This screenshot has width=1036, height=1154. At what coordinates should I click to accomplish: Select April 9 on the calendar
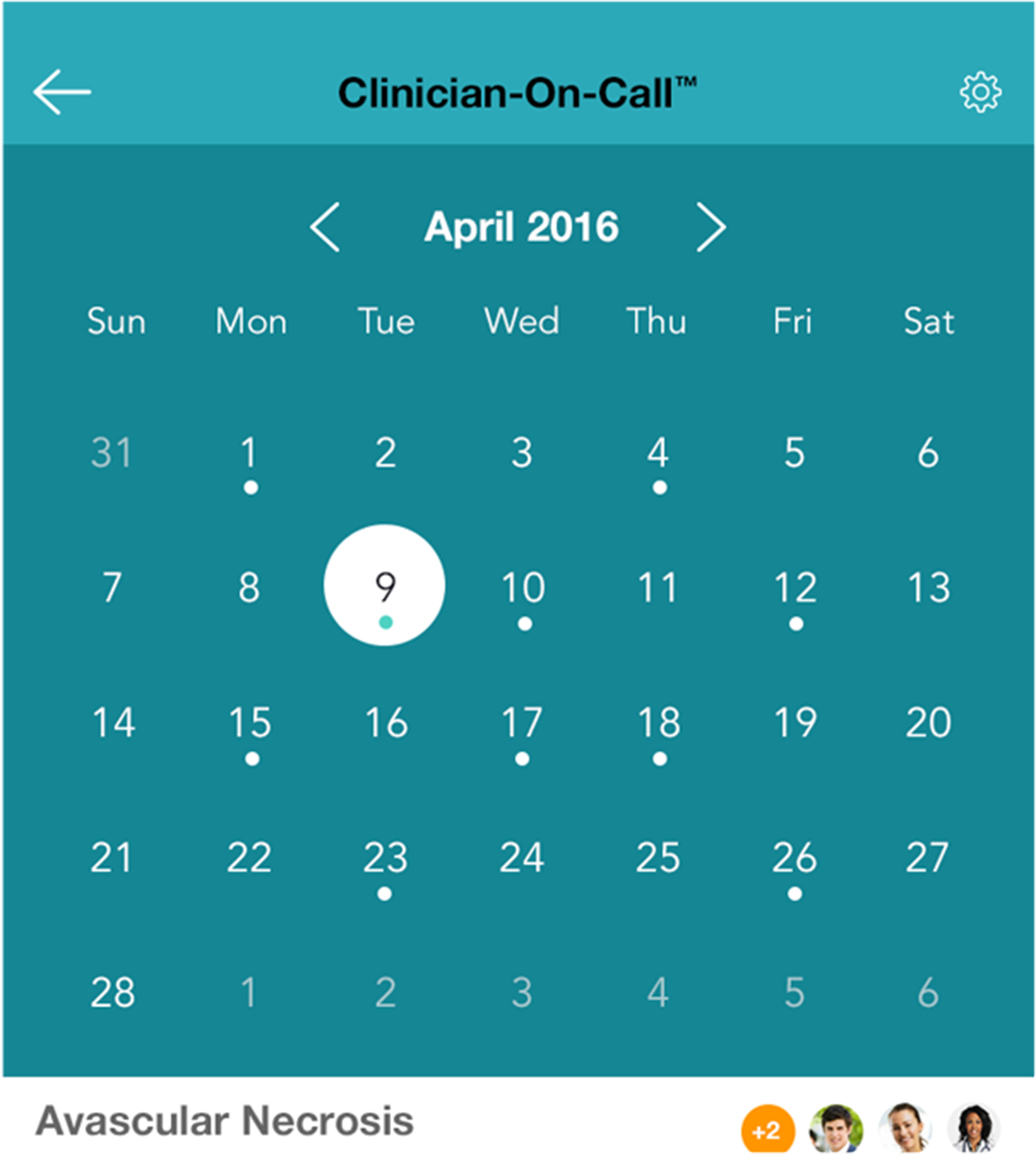coord(384,586)
